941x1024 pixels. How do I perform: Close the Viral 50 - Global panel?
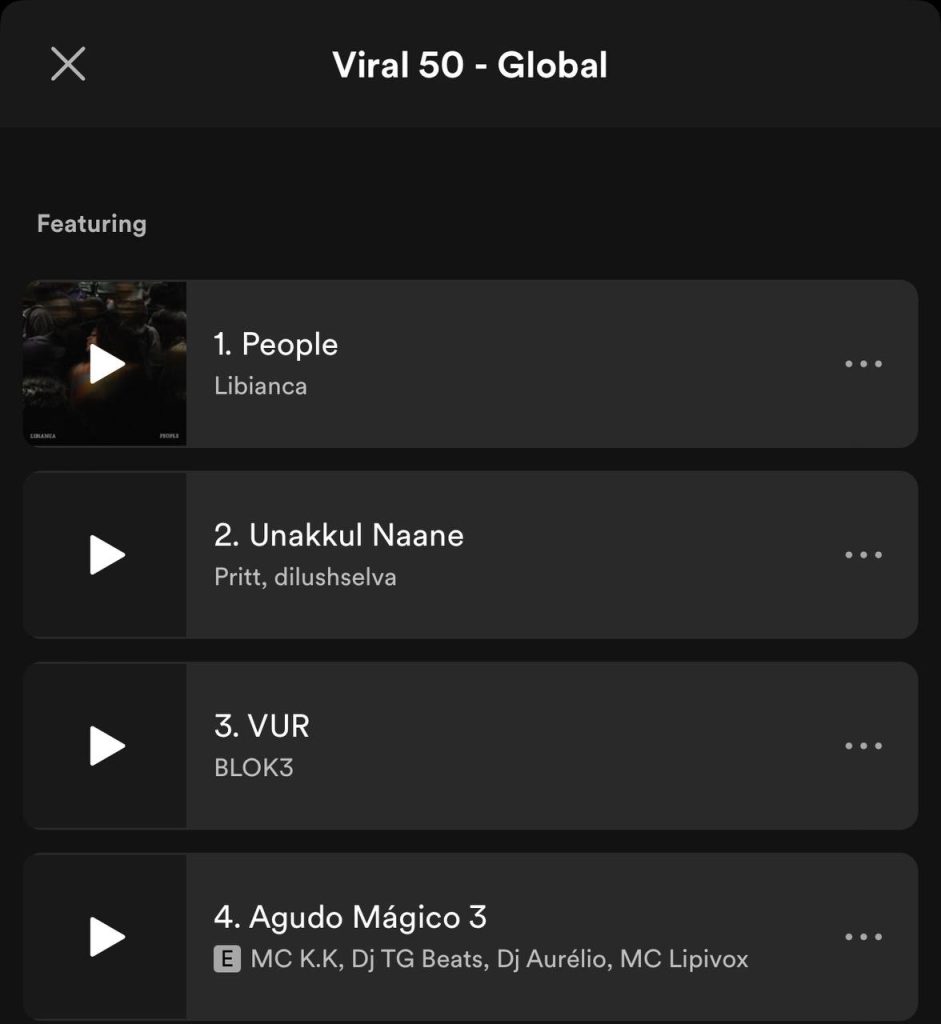[x=68, y=64]
